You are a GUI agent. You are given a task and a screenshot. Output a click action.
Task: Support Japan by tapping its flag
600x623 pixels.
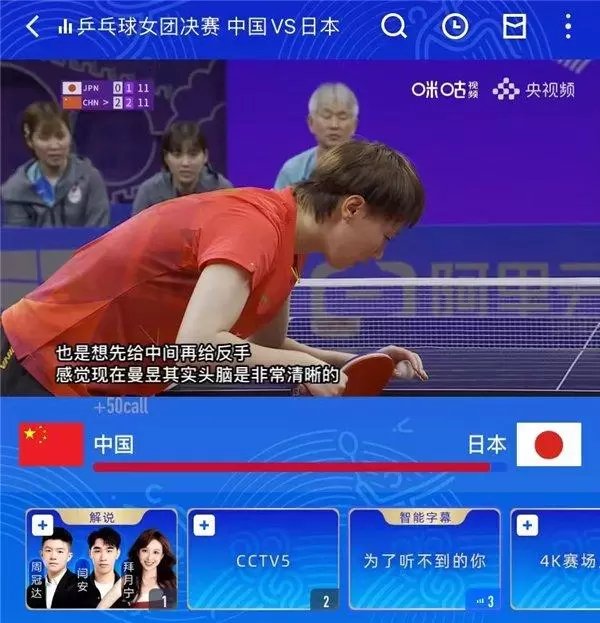[x=548, y=445]
